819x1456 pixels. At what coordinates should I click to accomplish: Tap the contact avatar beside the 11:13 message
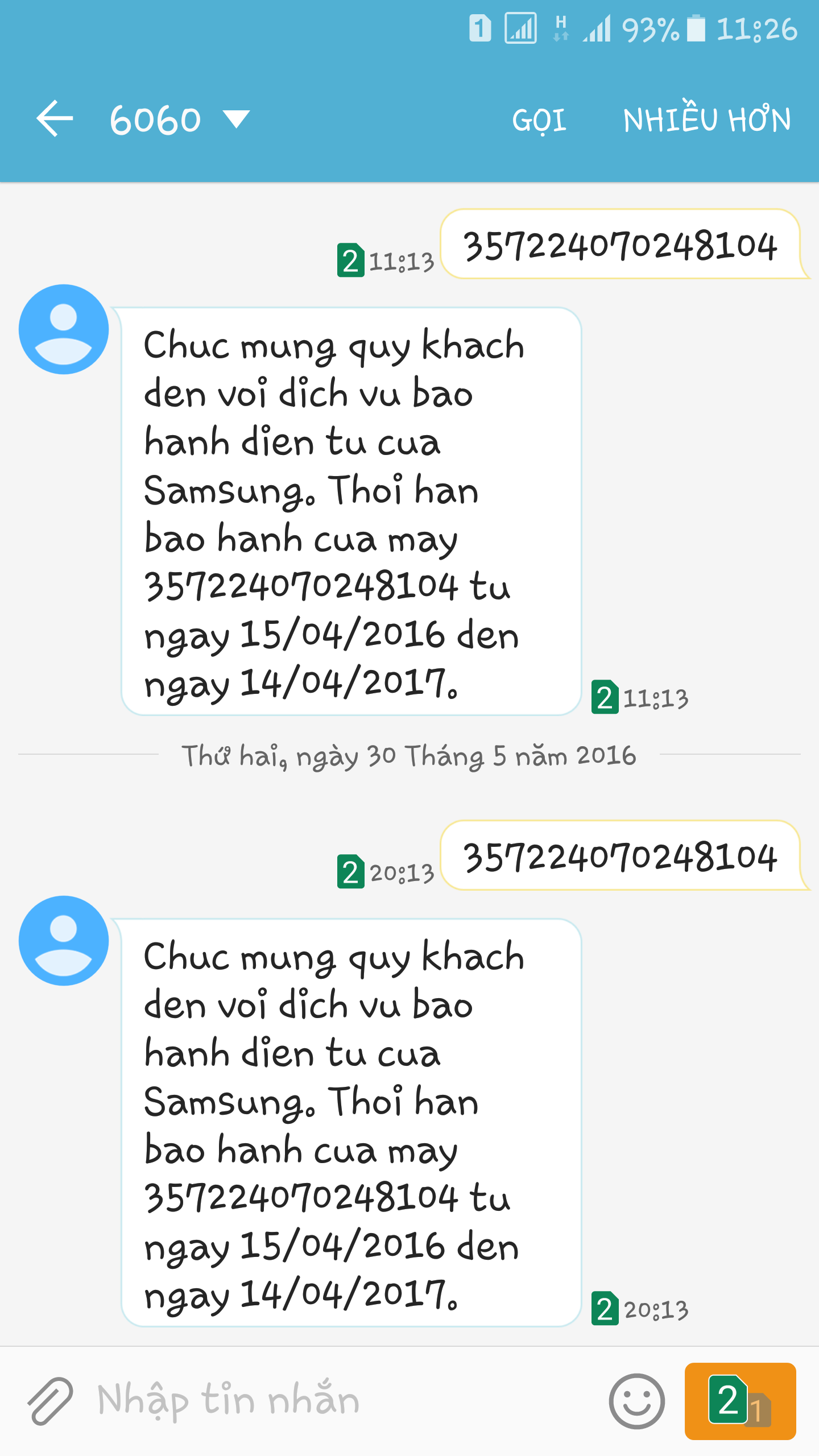pos(64,329)
